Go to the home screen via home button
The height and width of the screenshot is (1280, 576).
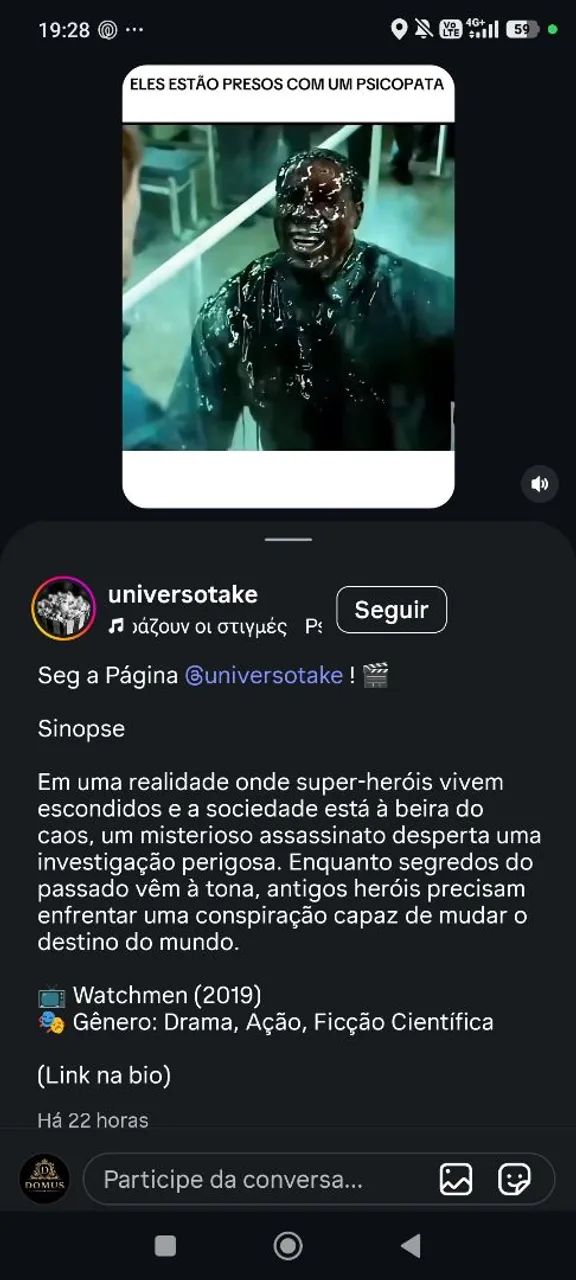coord(288,1245)
